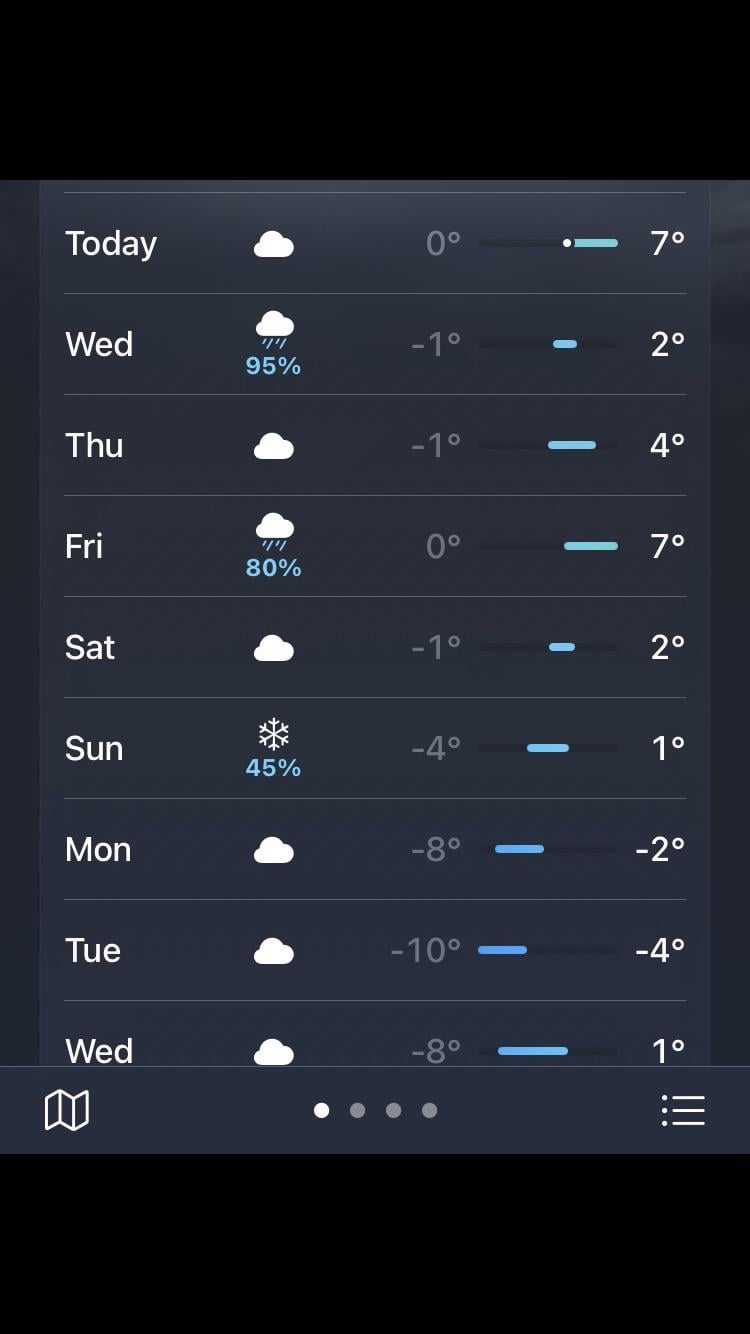Open the saved locations list
Image resolution: width=750 pixels, height=1334 pixels.
tap(683, 1110)
